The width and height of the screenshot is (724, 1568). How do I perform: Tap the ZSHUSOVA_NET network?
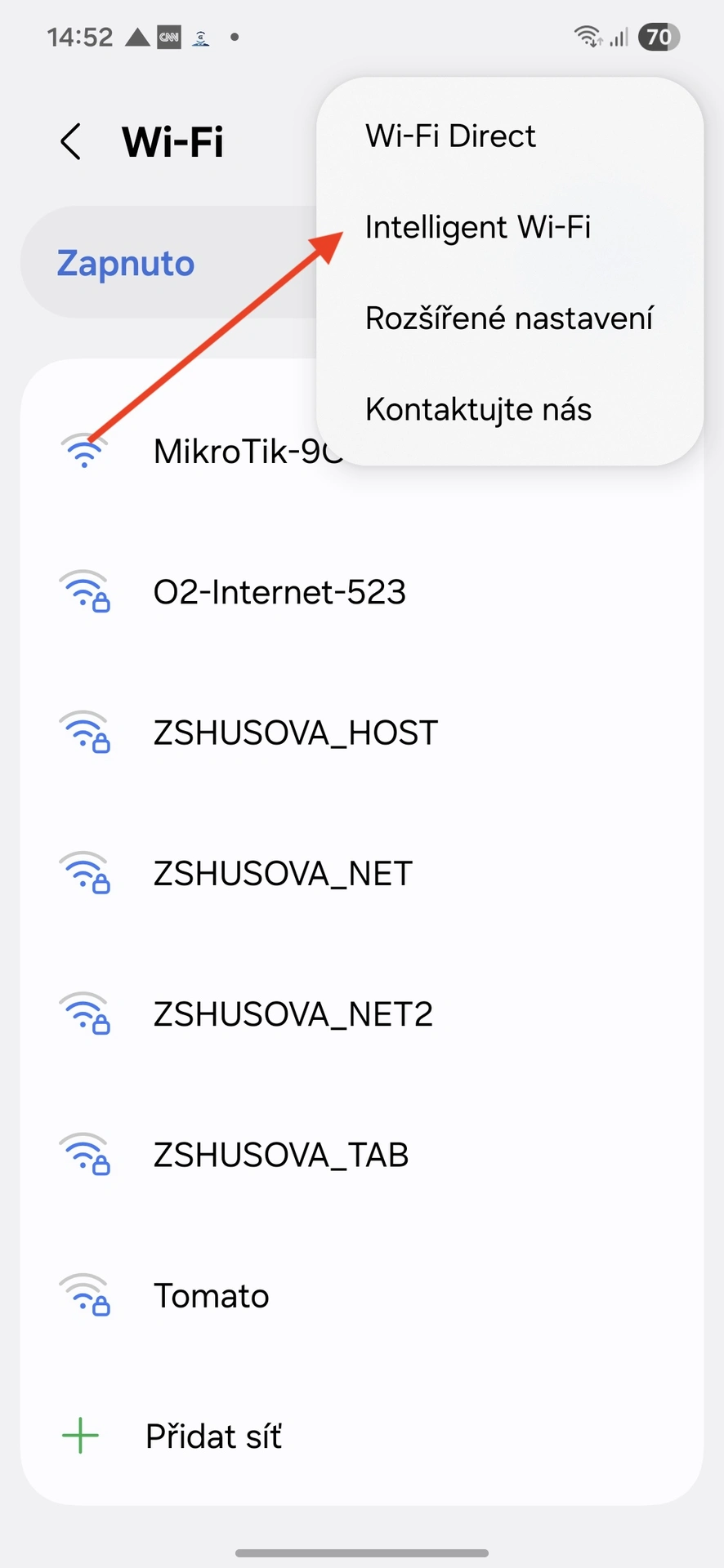(x=283, y=874)
